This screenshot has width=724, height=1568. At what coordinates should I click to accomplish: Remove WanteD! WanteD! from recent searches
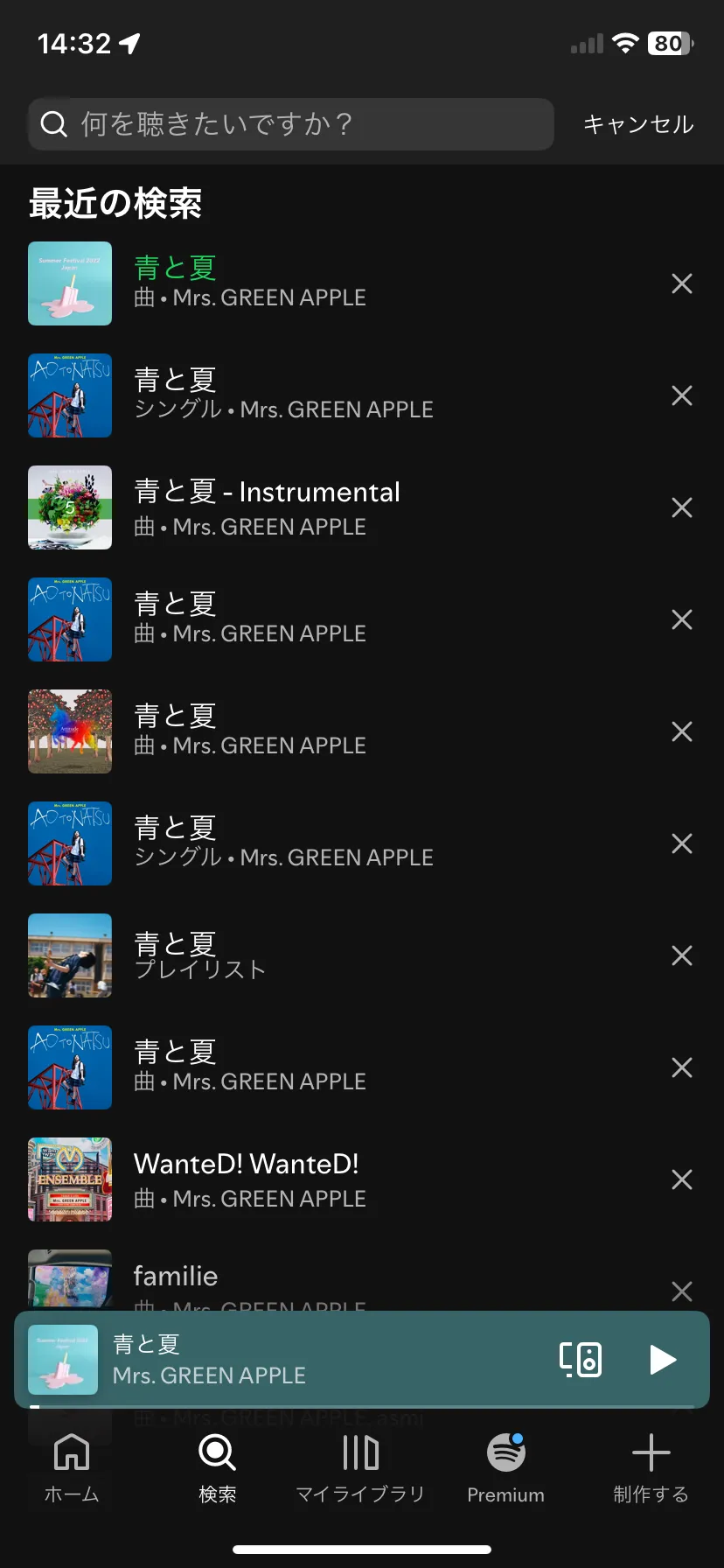click(682, 1179)
